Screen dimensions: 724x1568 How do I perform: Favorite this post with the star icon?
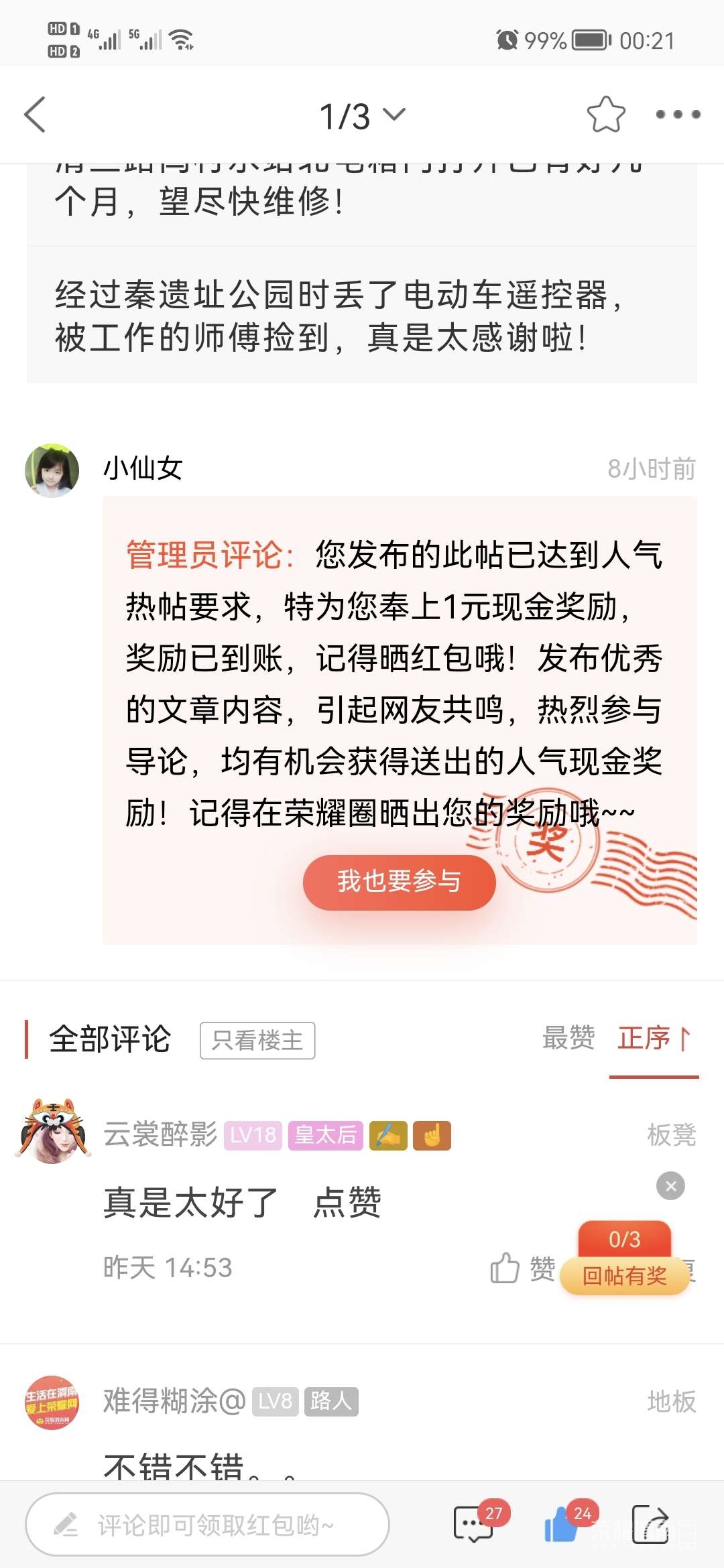[x=605, y=115]
